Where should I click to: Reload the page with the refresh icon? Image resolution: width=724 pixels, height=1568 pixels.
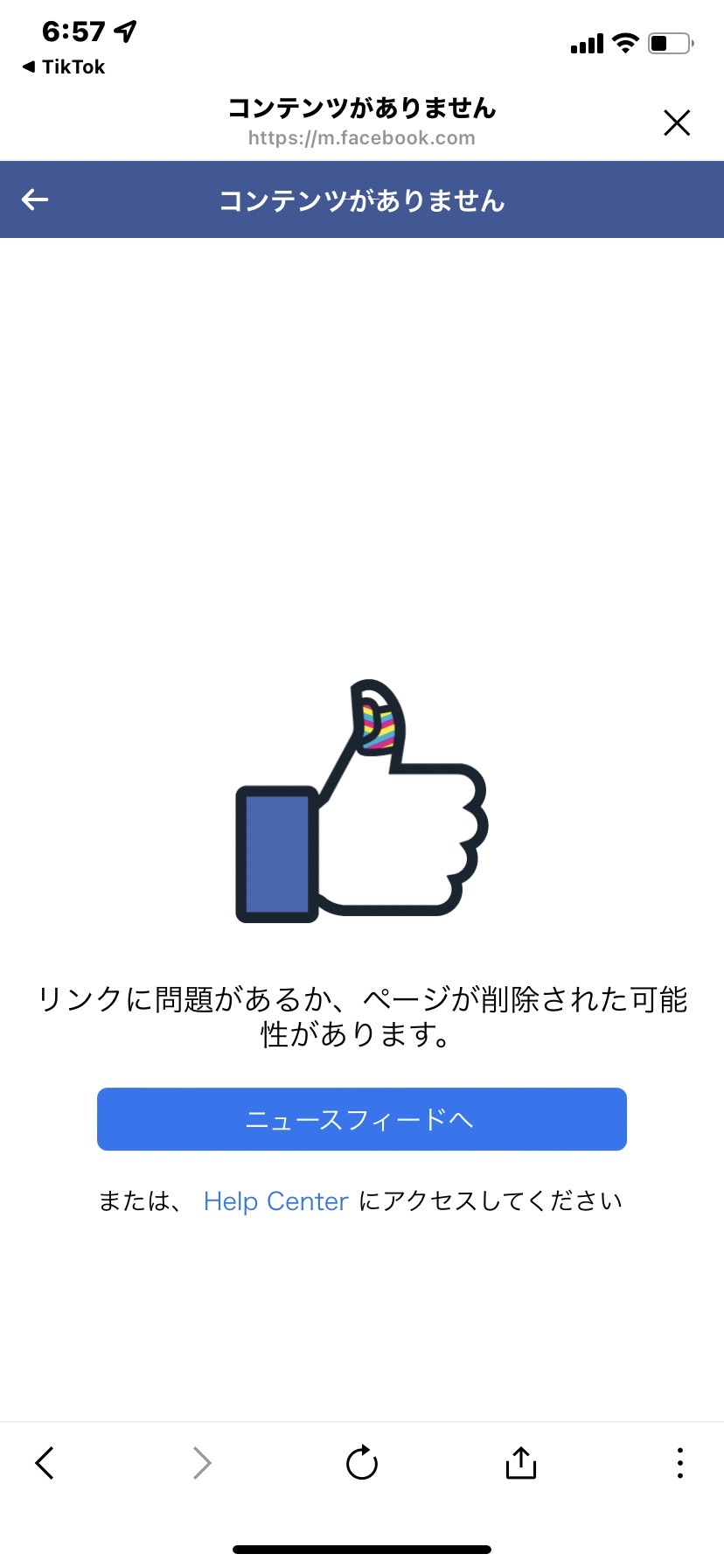(x=362, y=1462)
